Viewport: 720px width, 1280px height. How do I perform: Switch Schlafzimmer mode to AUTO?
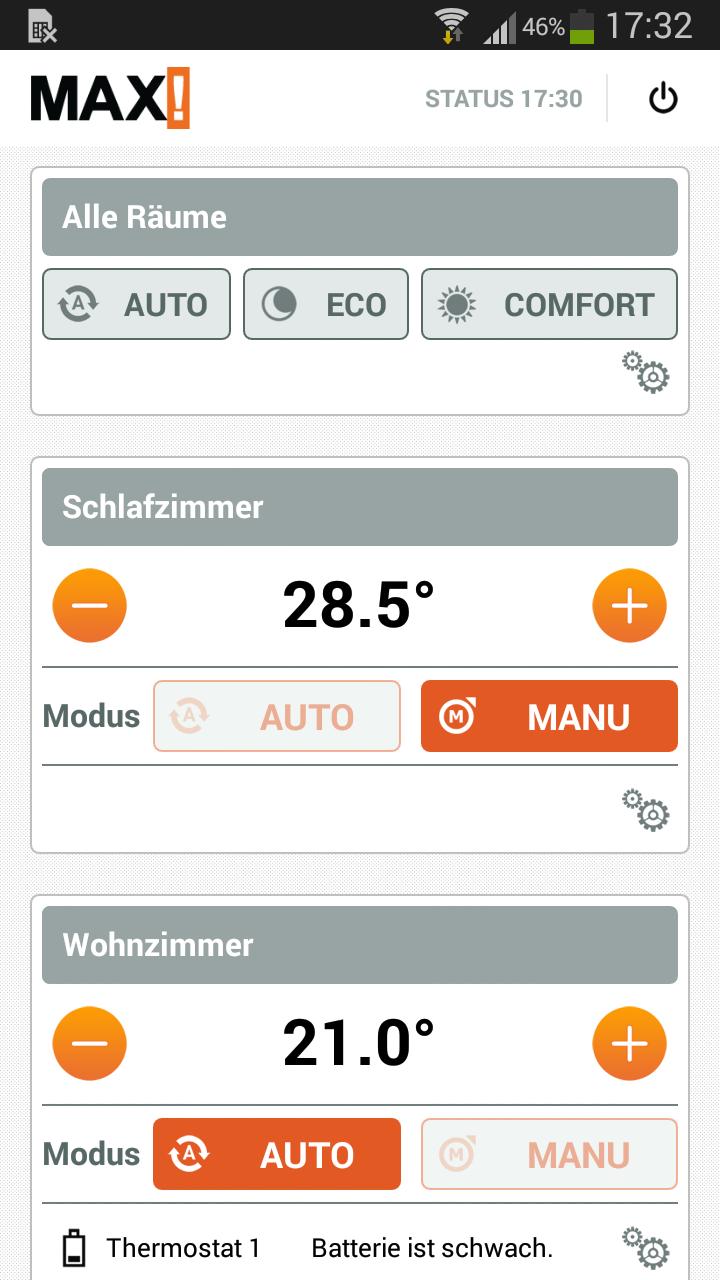coord(276,716)
